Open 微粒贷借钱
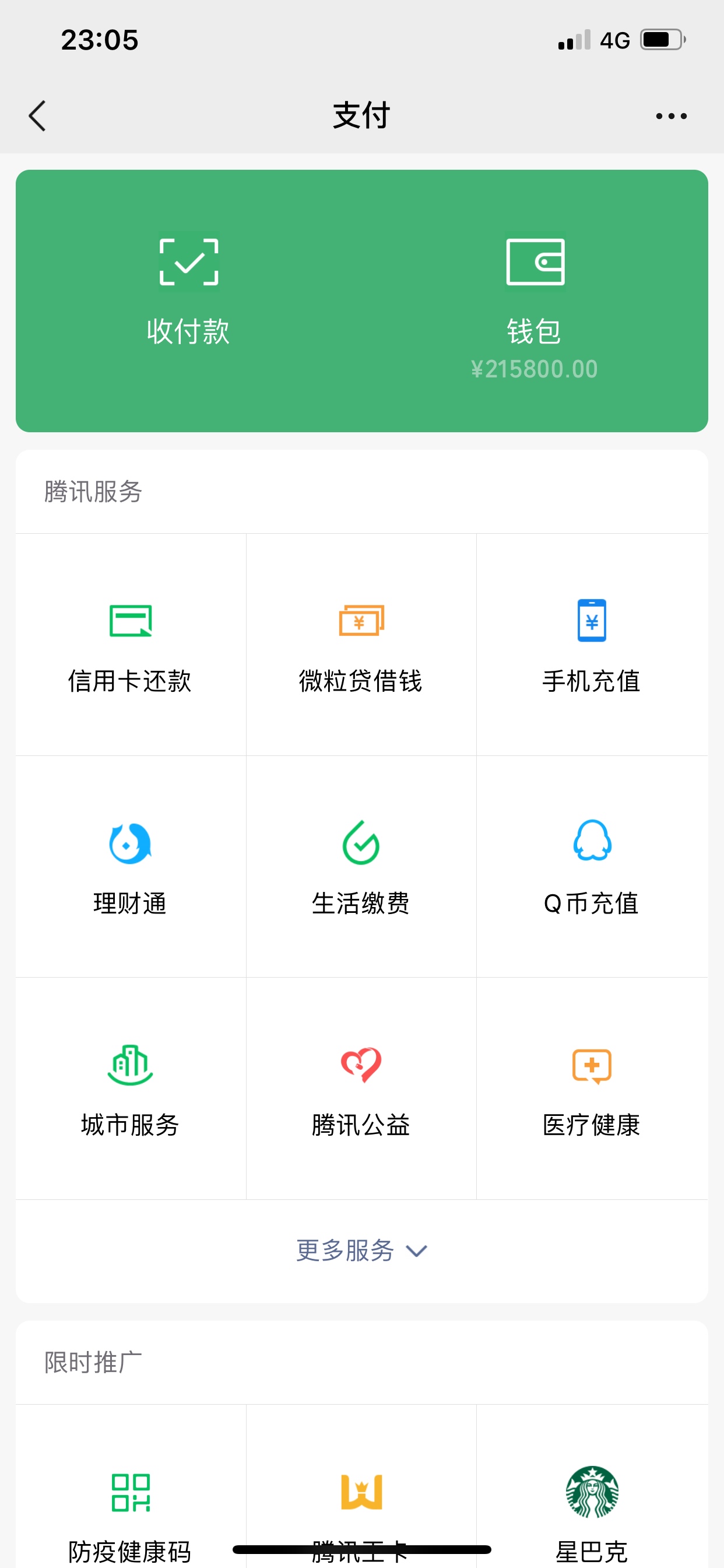 (361, 645)
